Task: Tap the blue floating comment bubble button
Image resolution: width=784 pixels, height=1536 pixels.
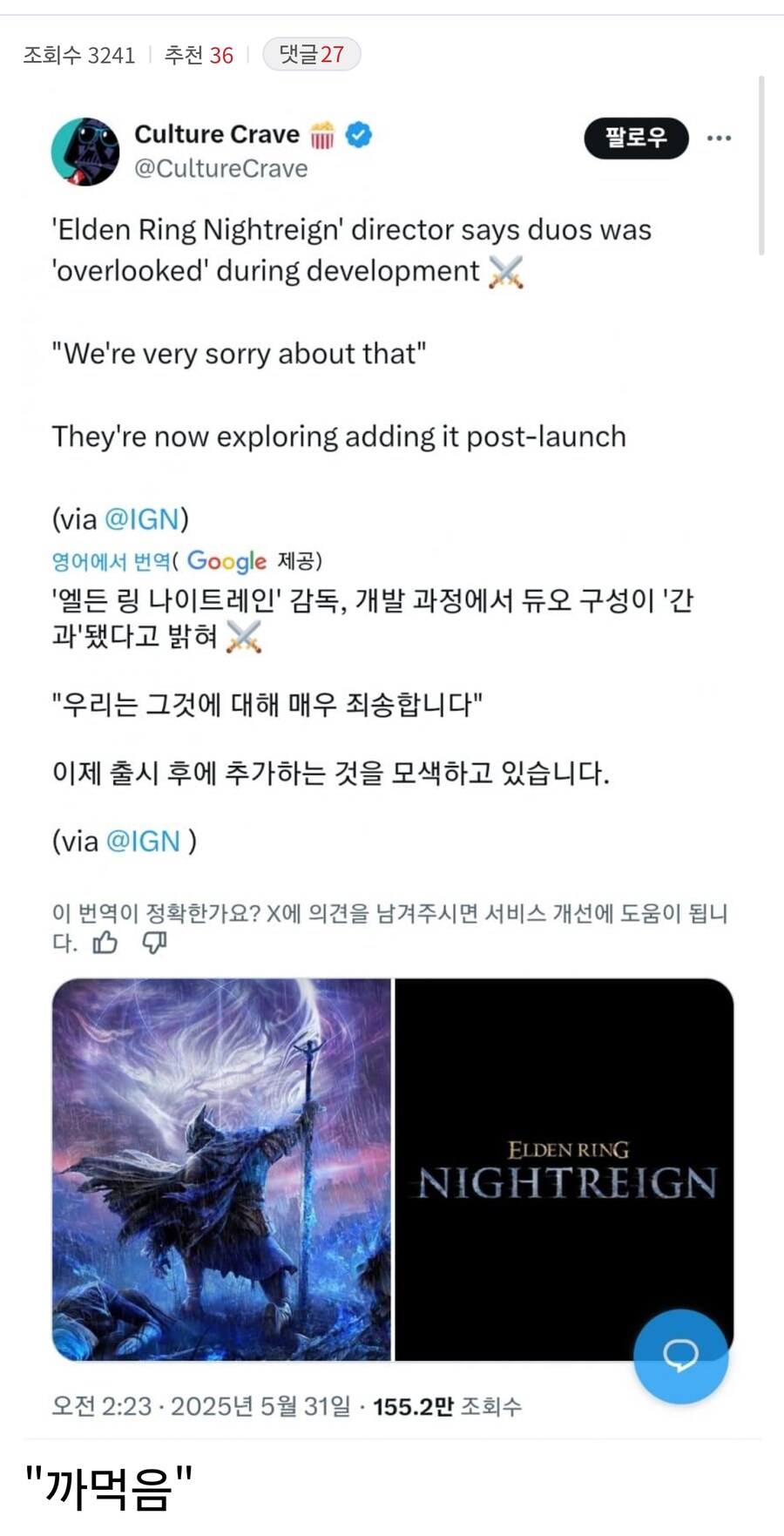Action: 680,1356
